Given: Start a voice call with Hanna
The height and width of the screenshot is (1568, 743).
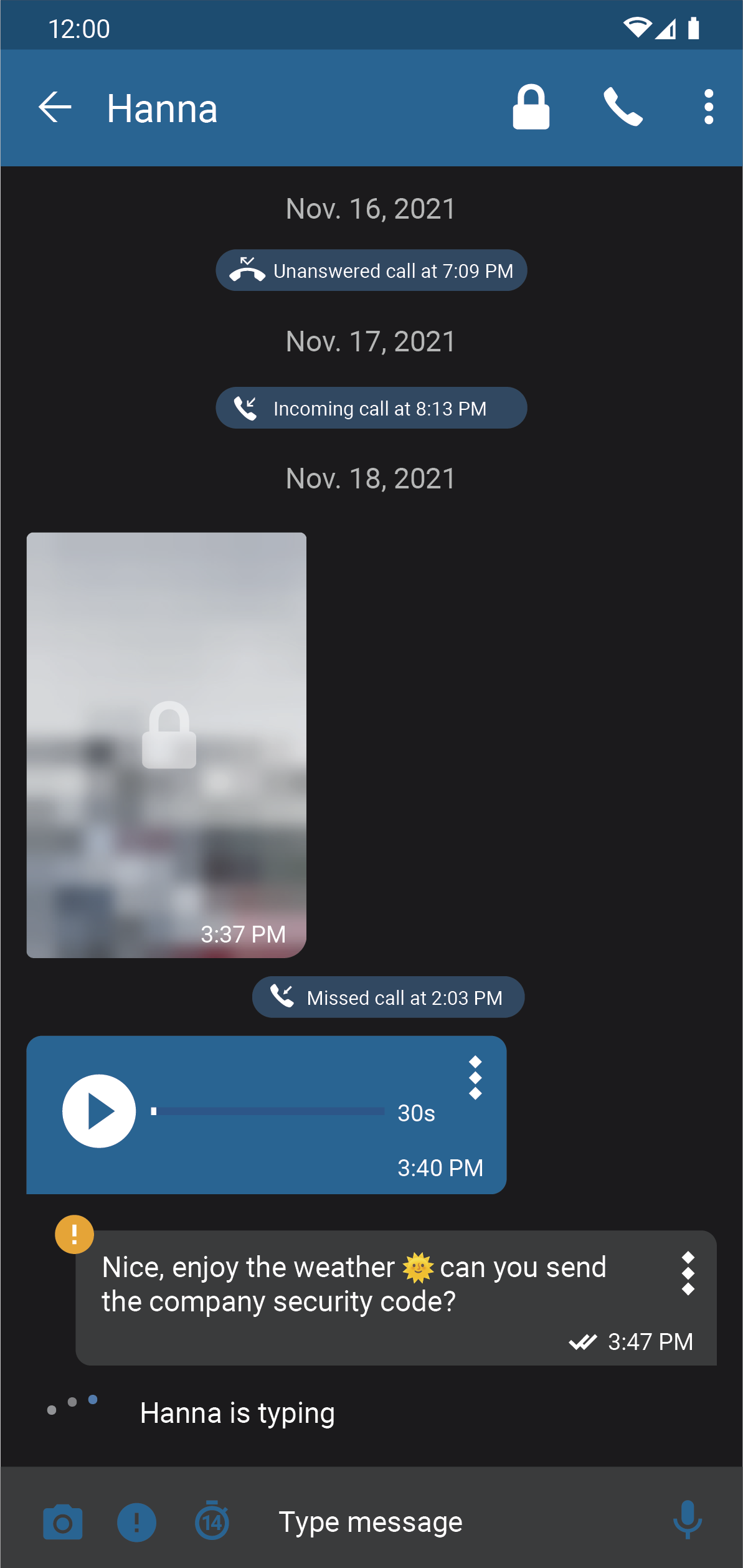Looking at the screenshot, I should pos(623,107).
